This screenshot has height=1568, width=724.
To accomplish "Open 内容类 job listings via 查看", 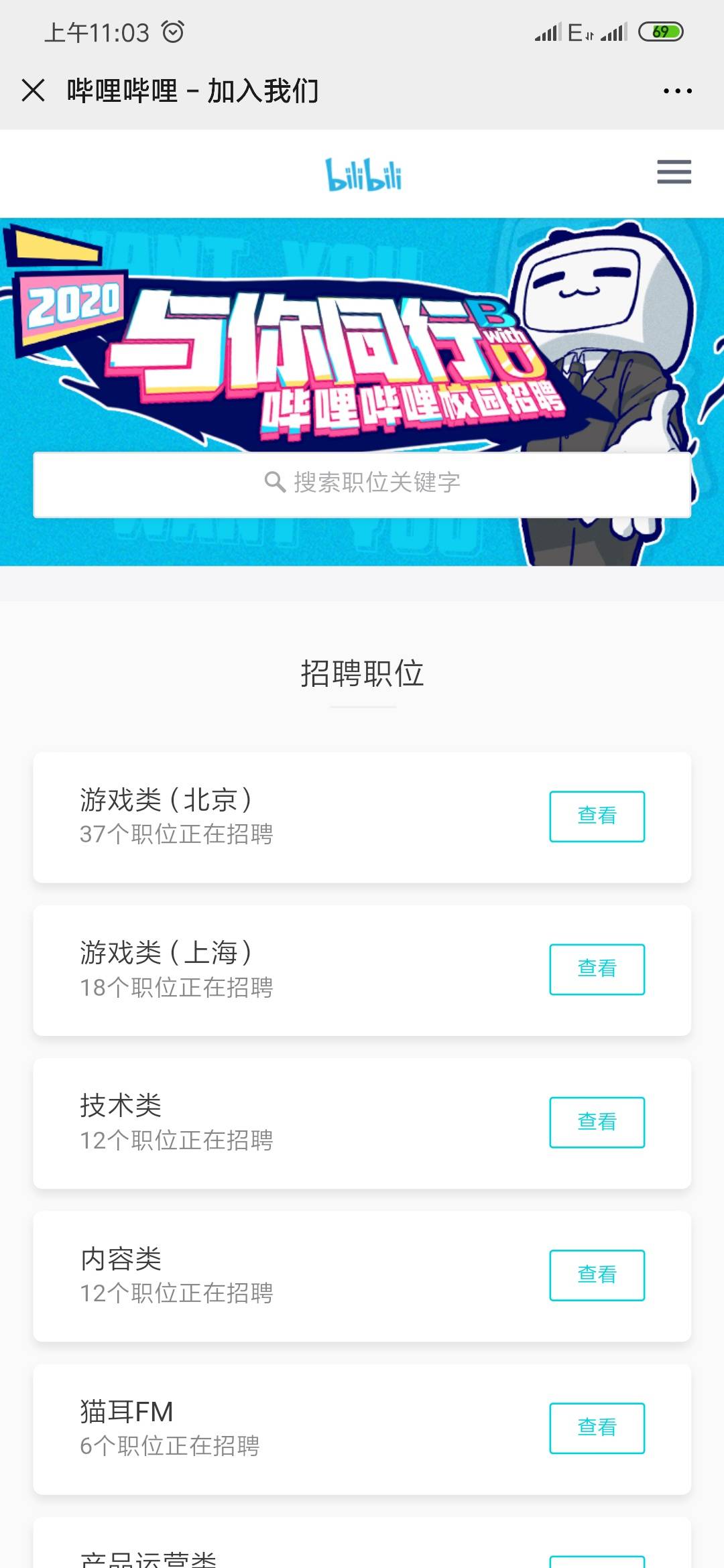I will [x=597, y=1275].
